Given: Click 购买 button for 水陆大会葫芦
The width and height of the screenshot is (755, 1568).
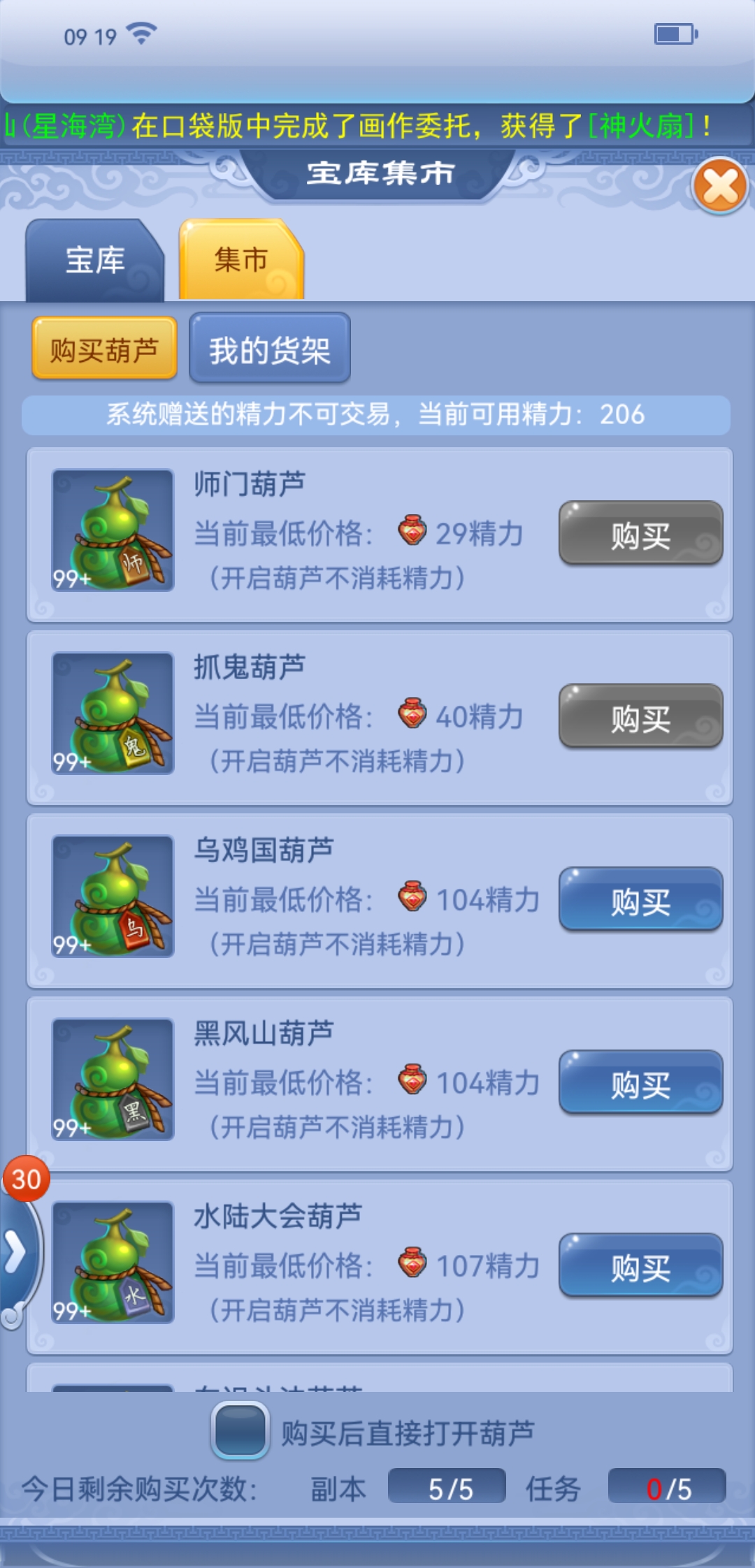Looking at the screenshot, I should click(640, 1266).
